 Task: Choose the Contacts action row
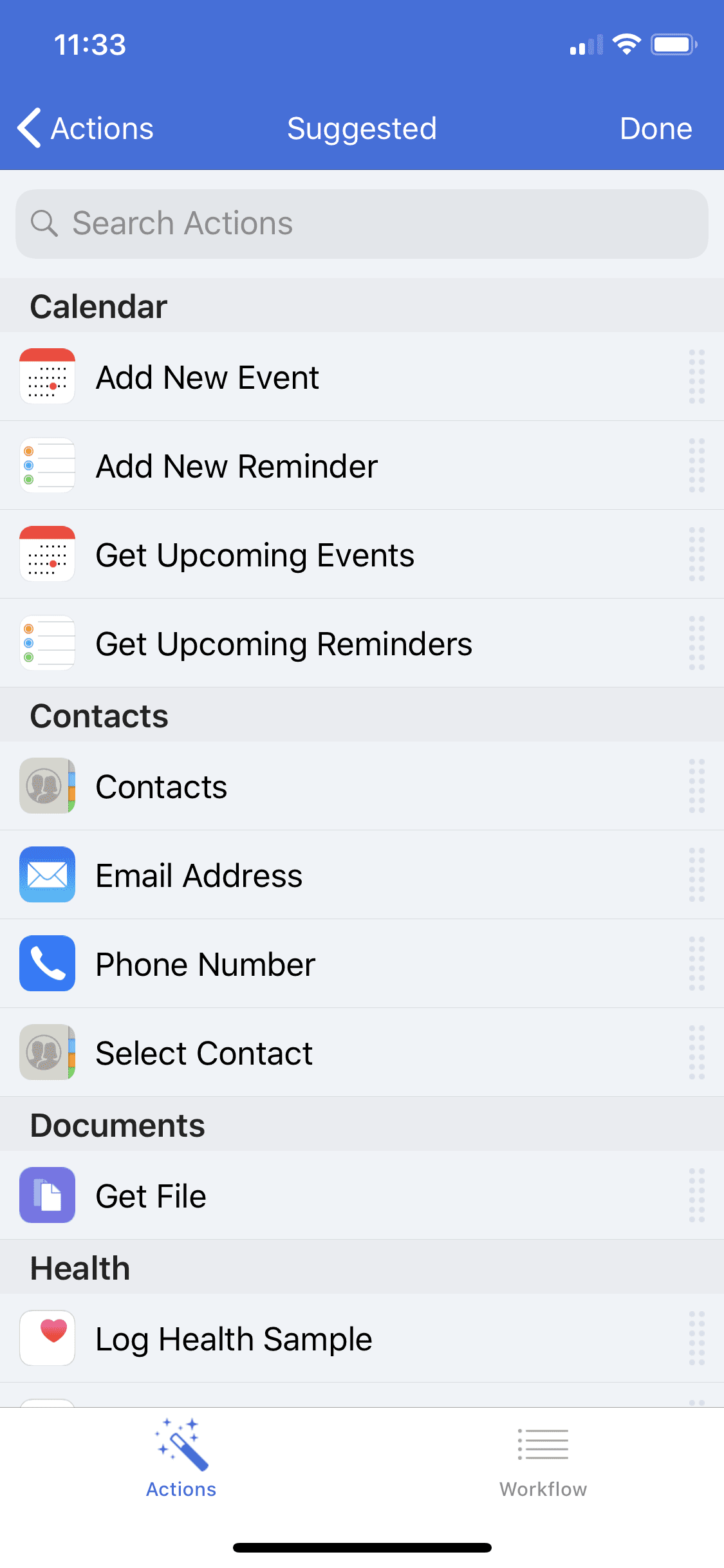362,786
